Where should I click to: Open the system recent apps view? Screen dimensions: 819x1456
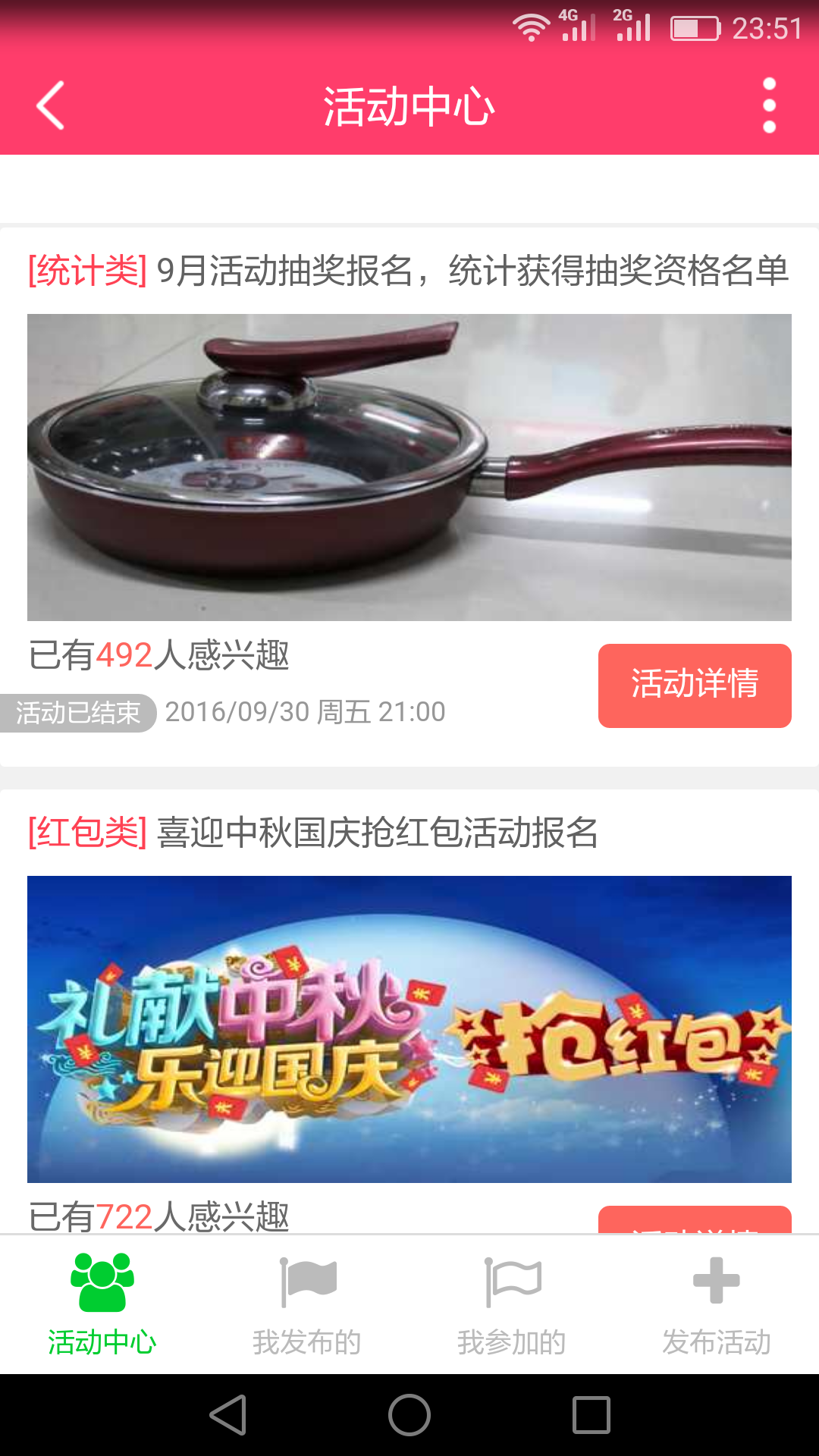pyautogui.click(x=591, y=1415)
